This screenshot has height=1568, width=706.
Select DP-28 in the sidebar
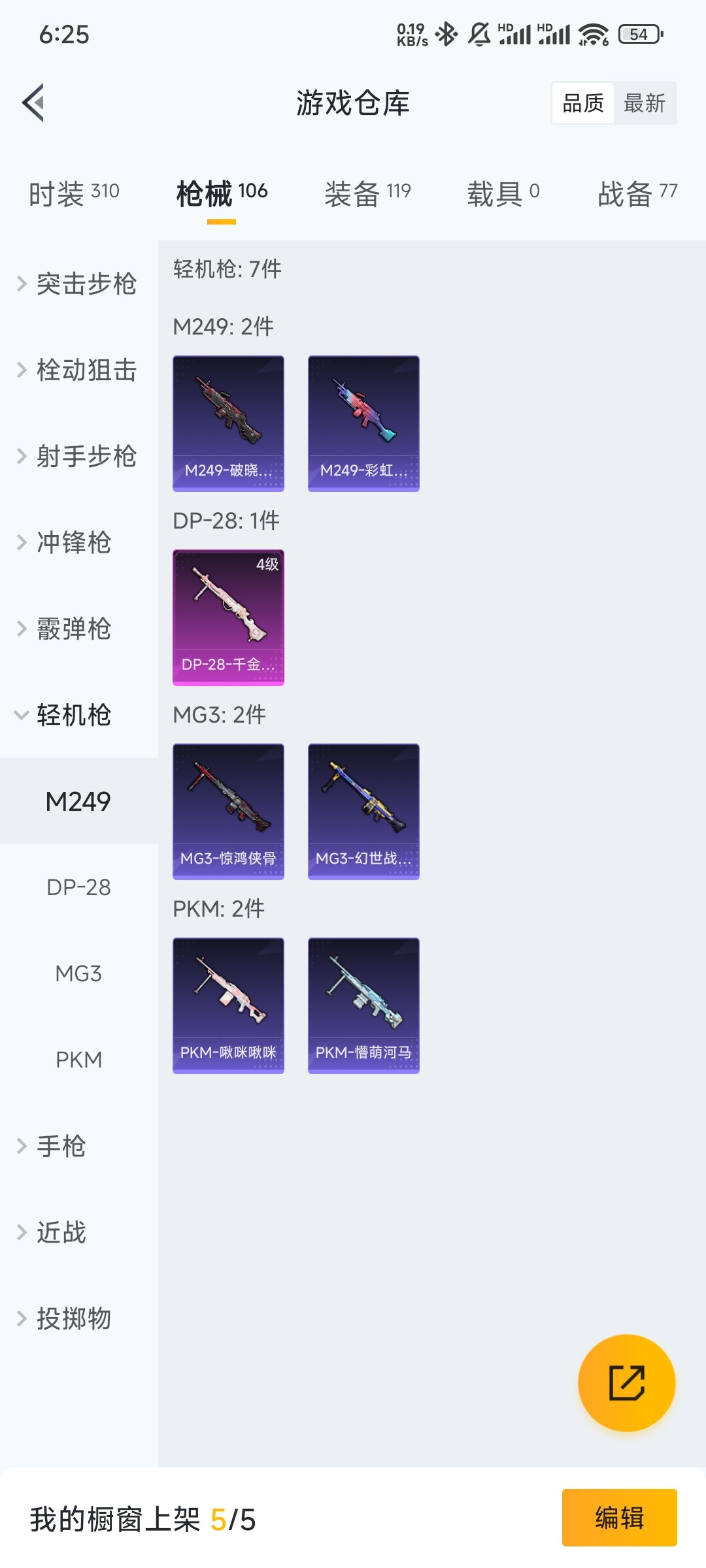(x=78, y=887)
